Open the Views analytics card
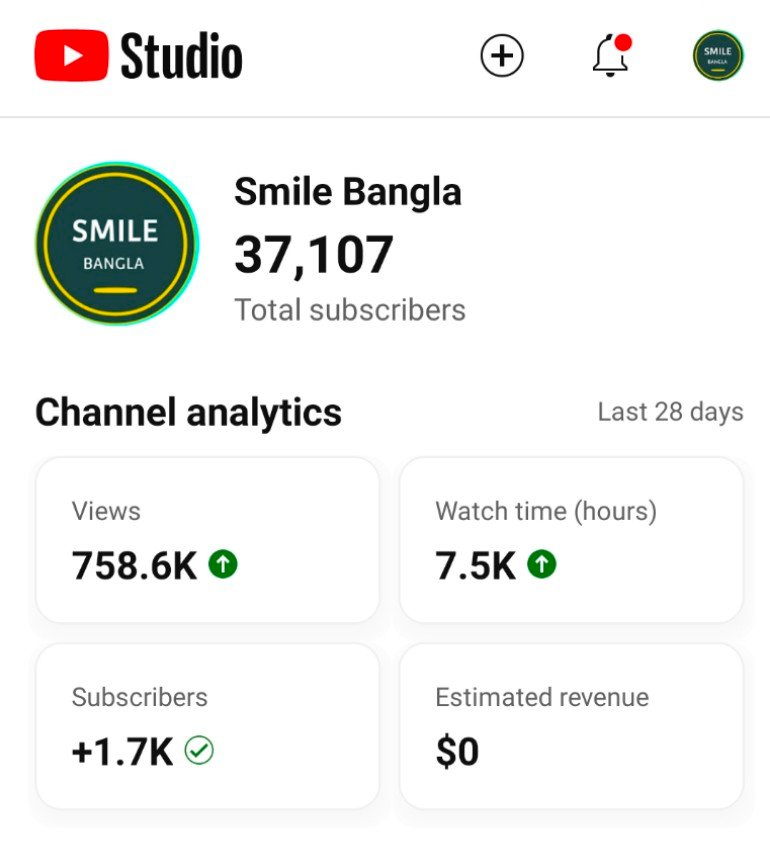 (207, 540)
